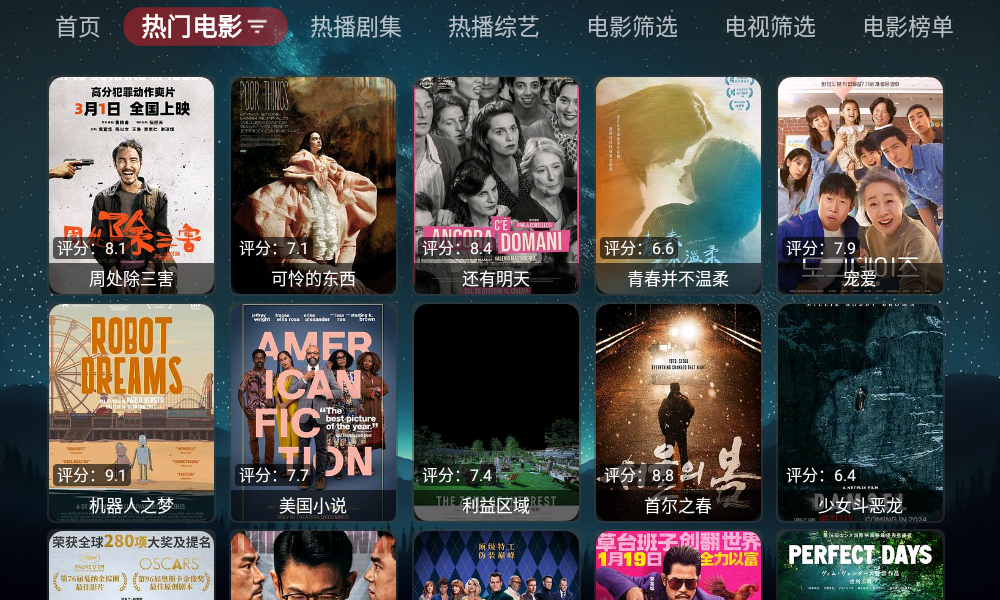Open the filter icon on 热门电影
This screenshot has width=1000, height=600.
[x=258, y=27]
